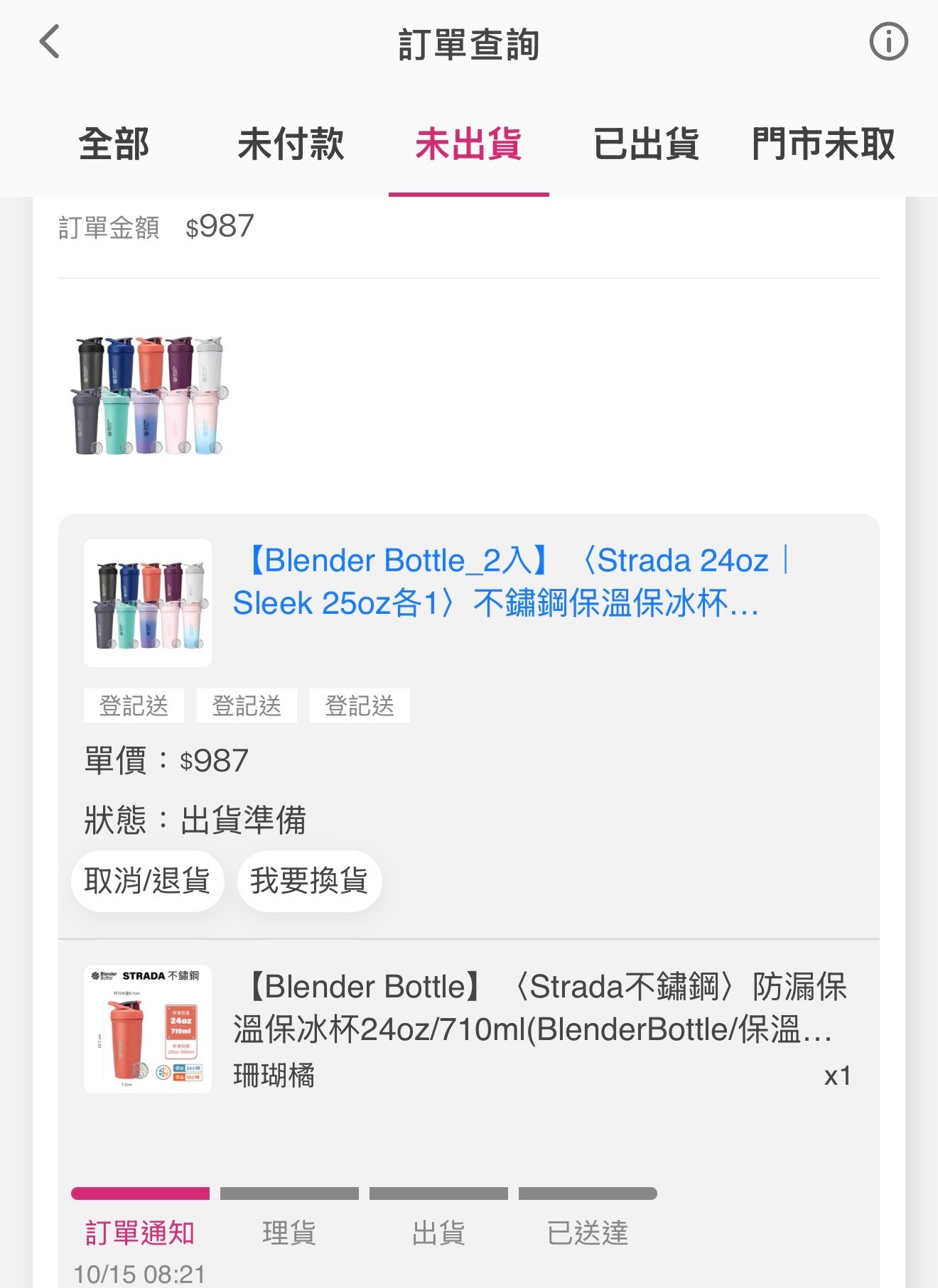Image resolution: width=938 pixels, height=1288 pixels.
Task: Request an exchange with 我要換貨
Action: point(309,881)
